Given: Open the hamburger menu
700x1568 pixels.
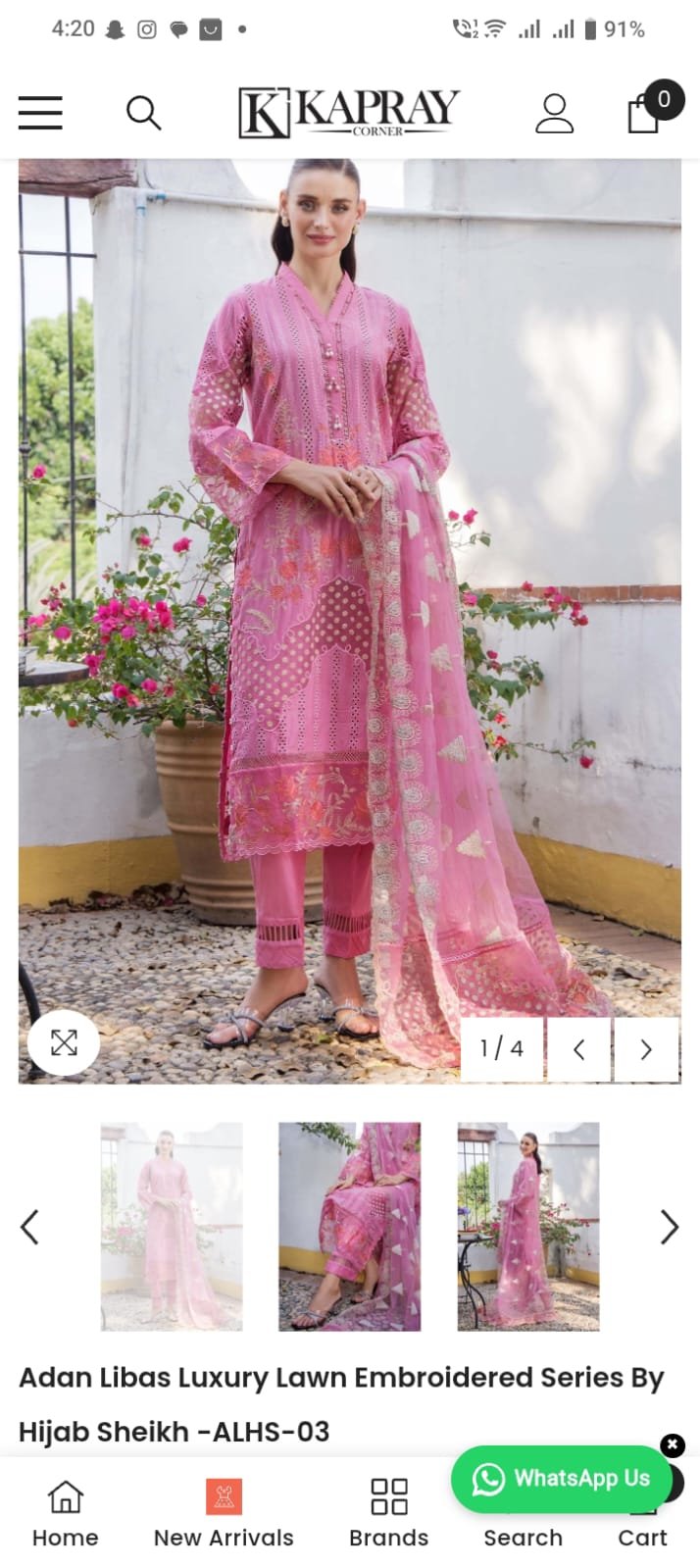Looking at the screenshot, I should (x=40, y=113).
